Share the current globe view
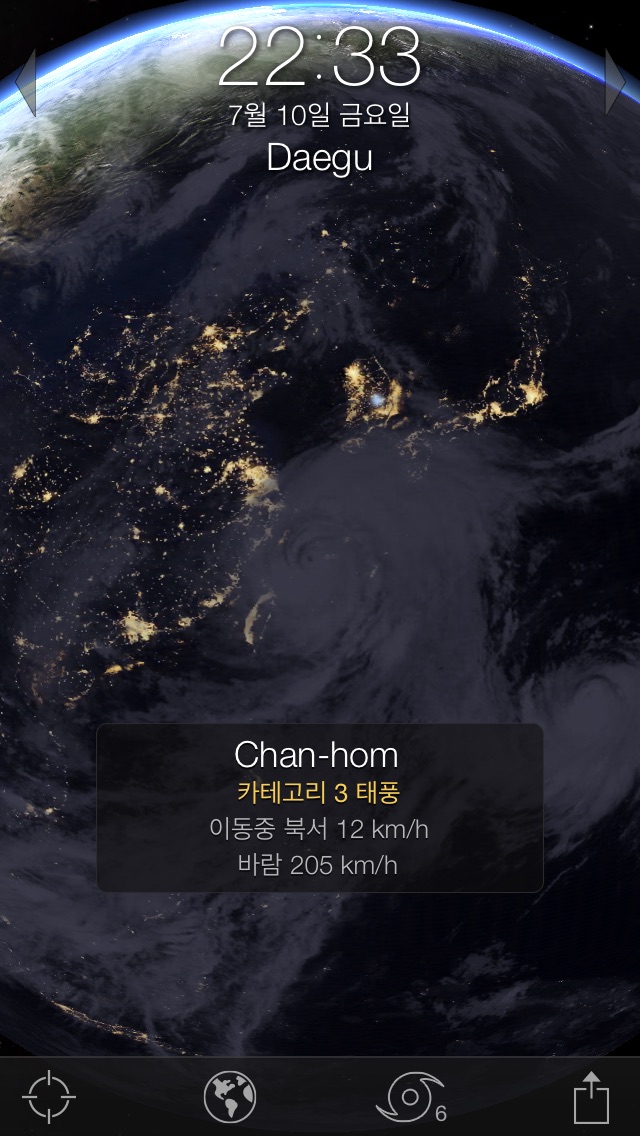Screen dimensions: 640x1136 pos(591,1097)
